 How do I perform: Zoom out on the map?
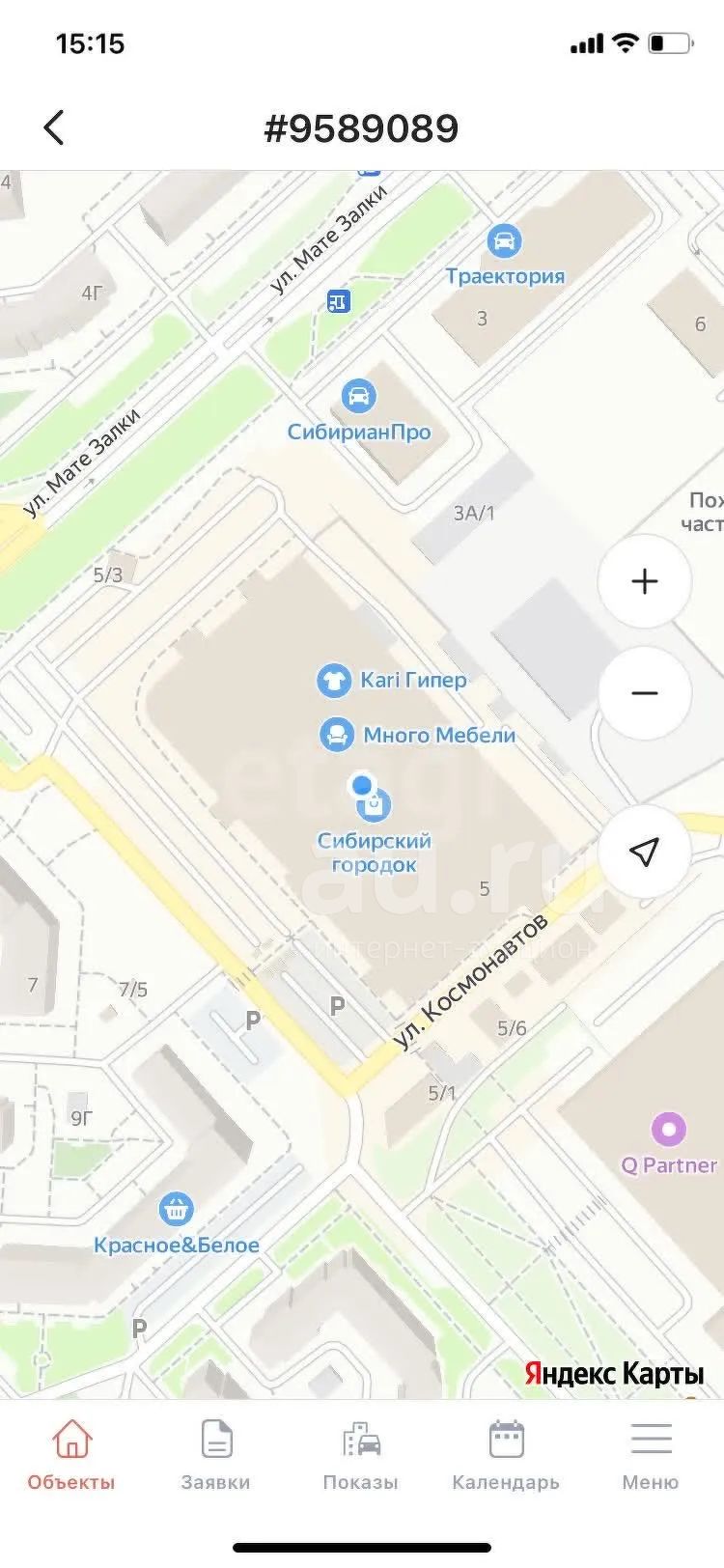[644, 693]
